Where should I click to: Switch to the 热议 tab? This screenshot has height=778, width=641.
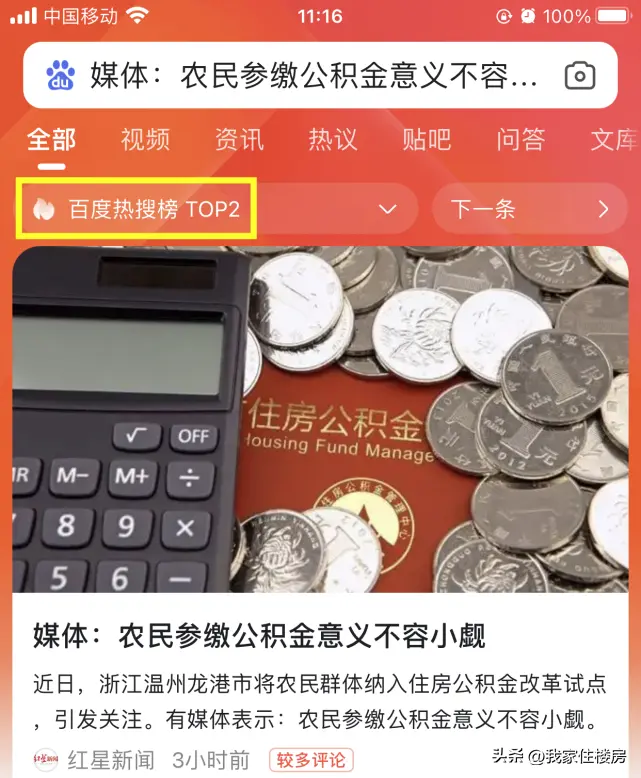(x=333, y=139)
